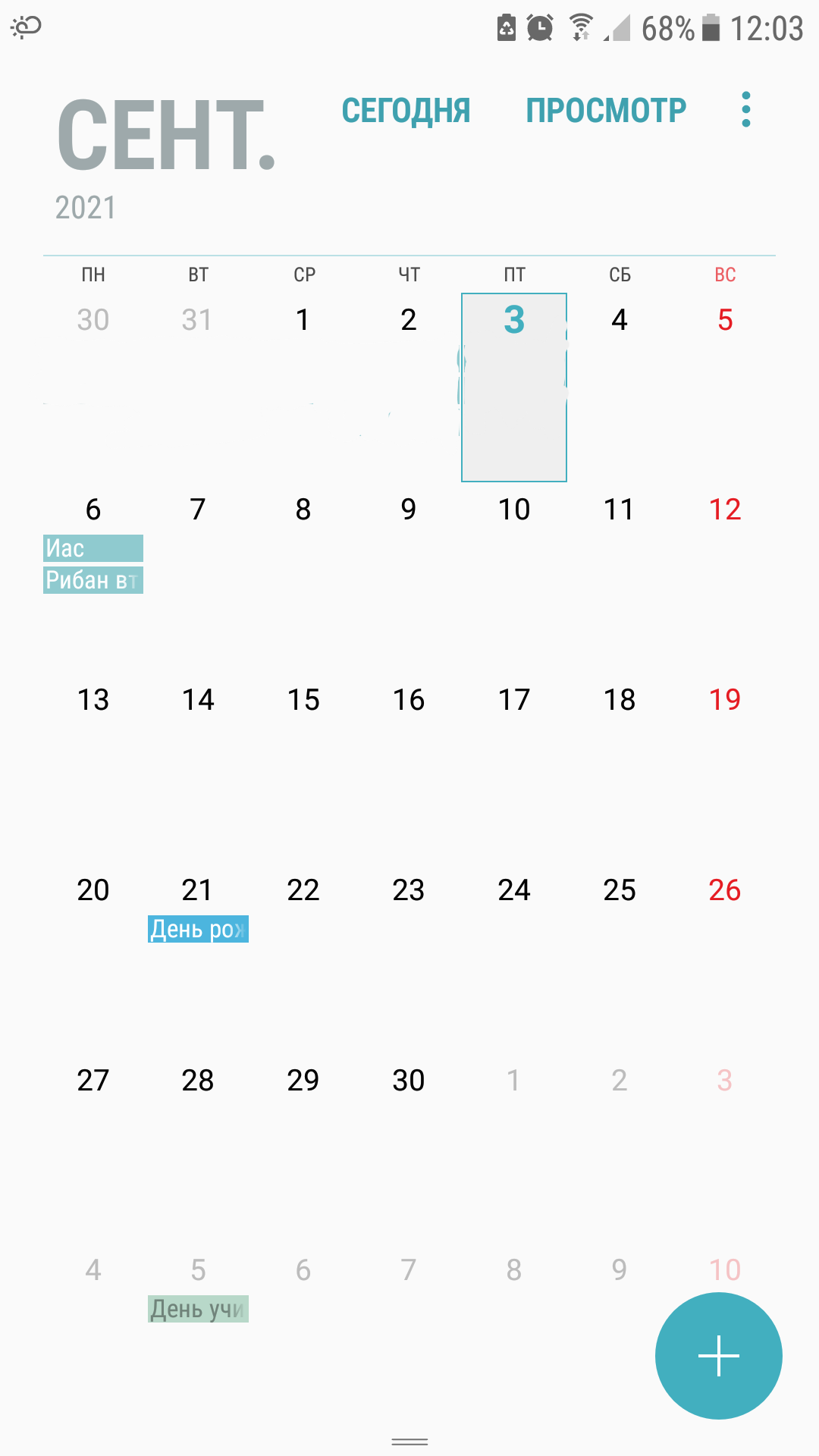Open the three-dot overflow menu
Screen dimensions: 819x1456
746,110
